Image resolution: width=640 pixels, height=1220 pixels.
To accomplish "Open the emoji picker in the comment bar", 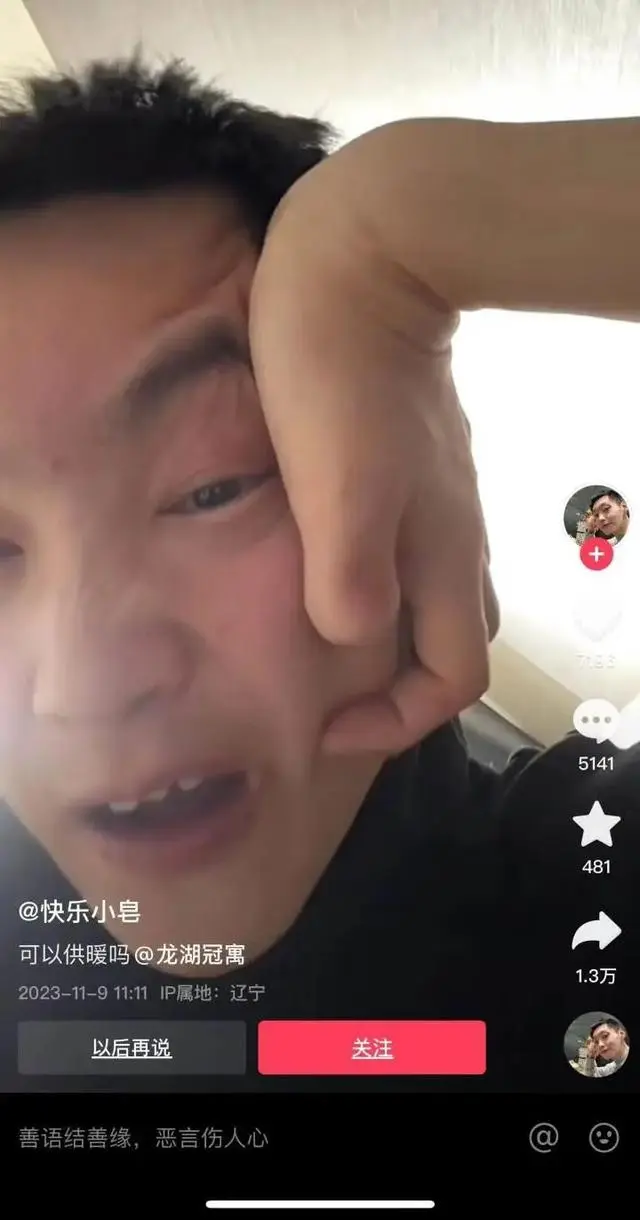I will [604, 1138].
